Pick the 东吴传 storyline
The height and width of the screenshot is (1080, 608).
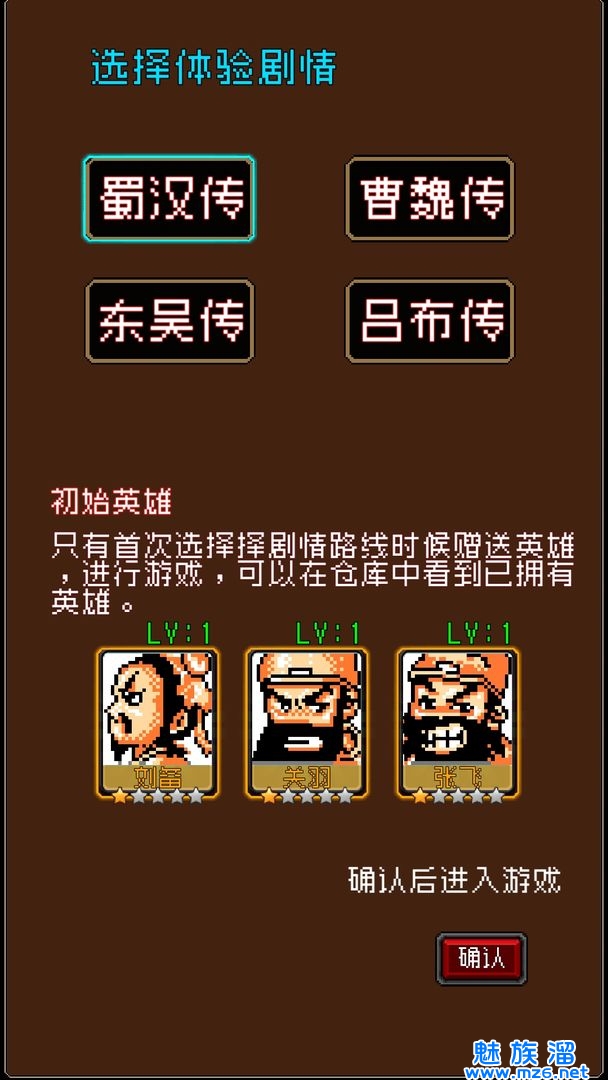pyautogui.click(x=169, y=321)
